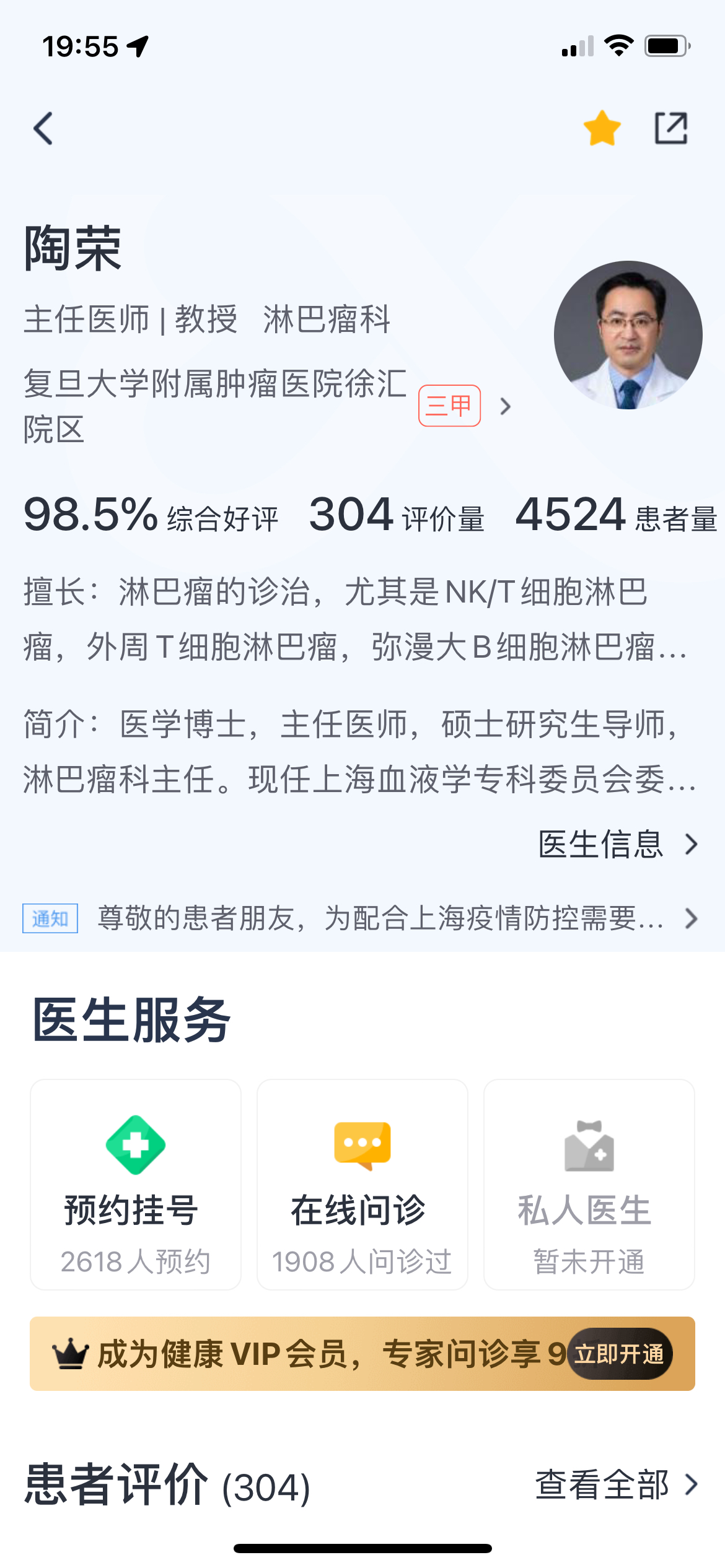Share this doctor's profile
The height and width of the screenshot is (1568, 725).
(x=671, y=129)
